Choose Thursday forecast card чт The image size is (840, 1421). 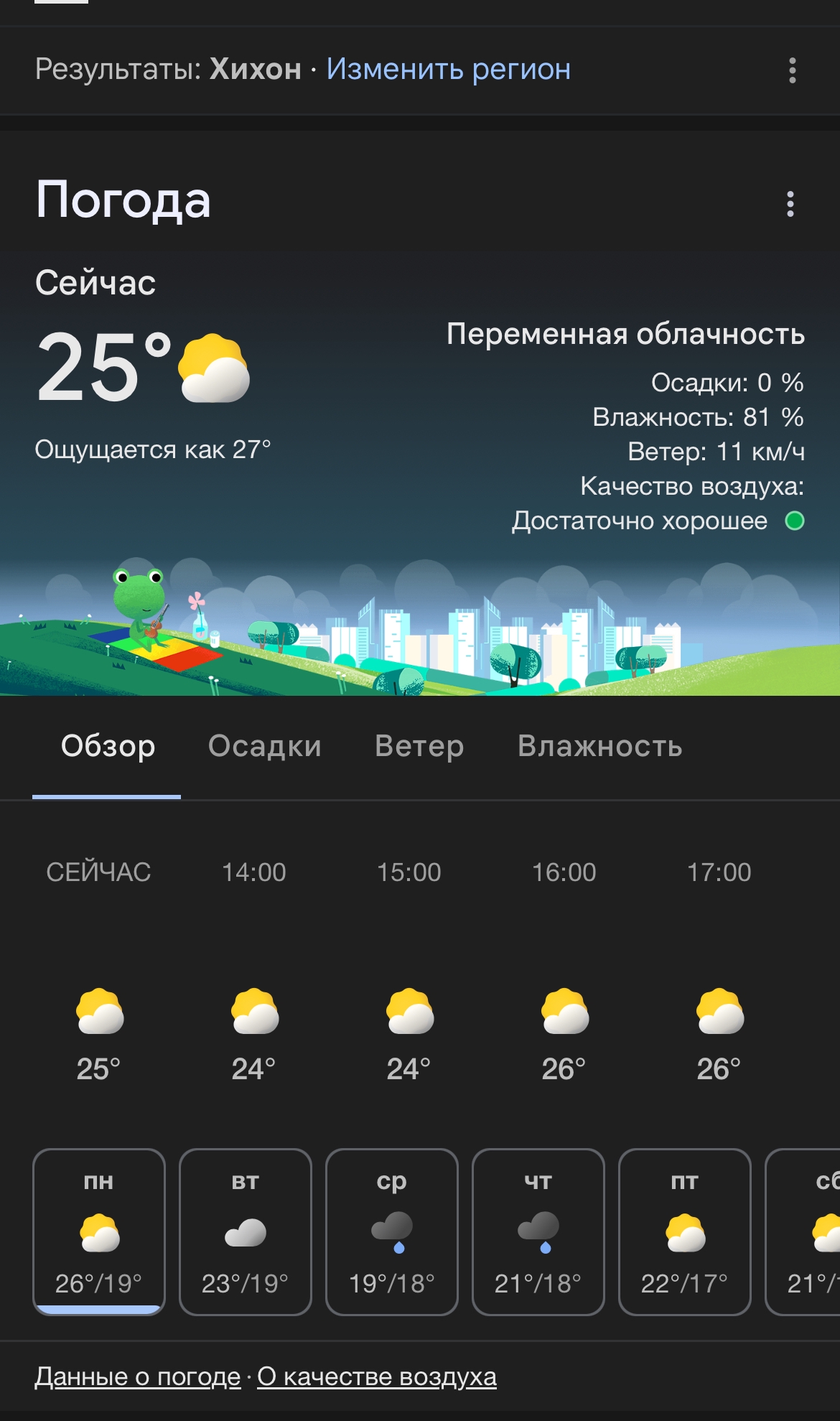tap(538, 1231)
